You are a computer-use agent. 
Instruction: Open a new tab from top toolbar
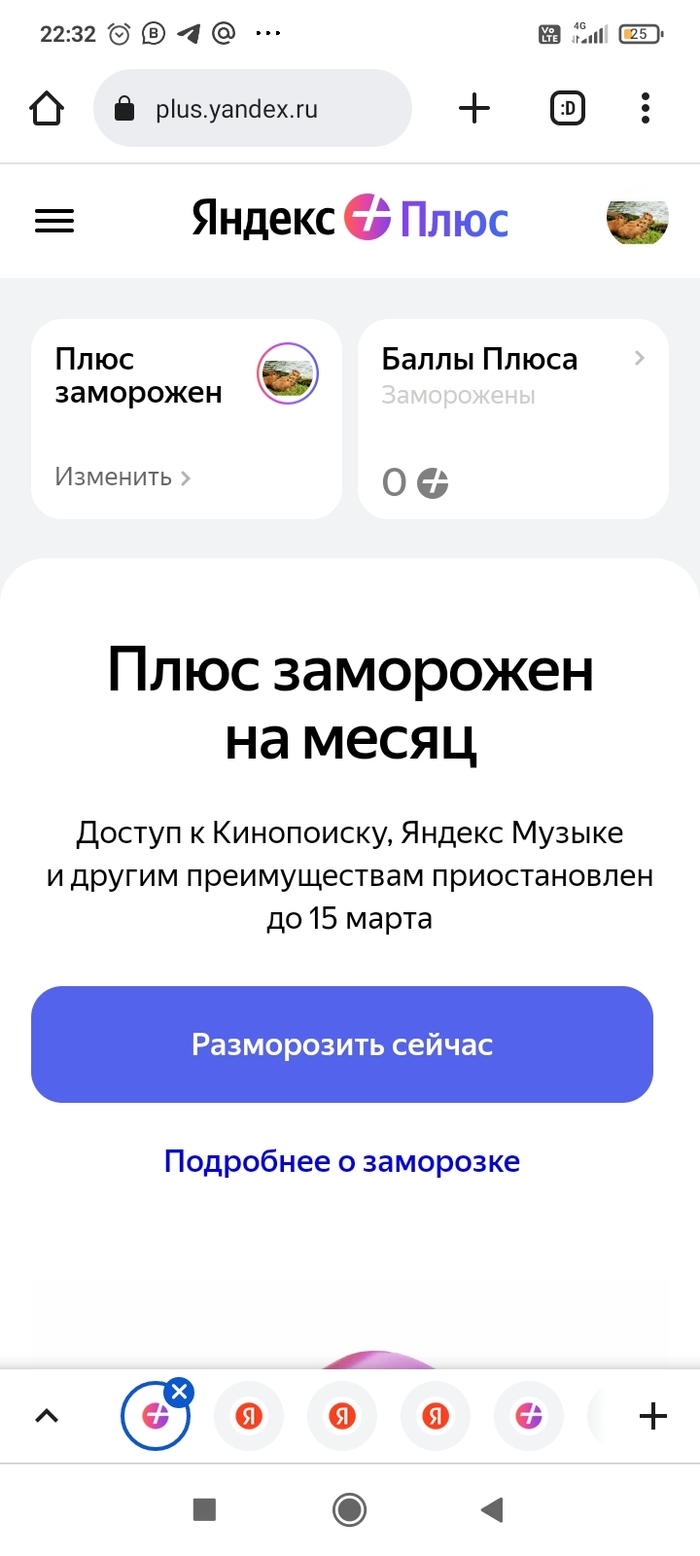(474, 108)
